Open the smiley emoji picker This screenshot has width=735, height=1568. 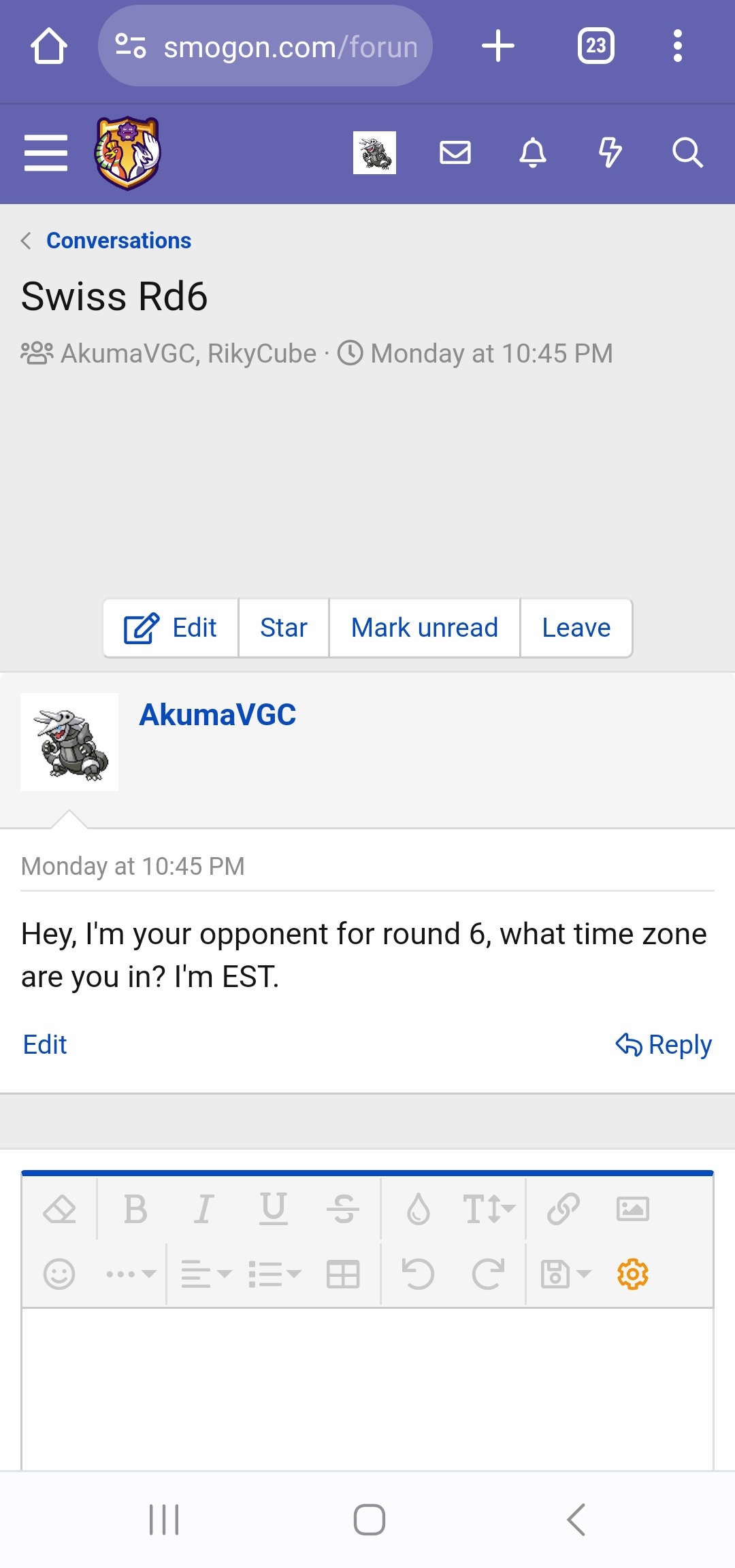pyautogui.click(x=59, y=1273)
